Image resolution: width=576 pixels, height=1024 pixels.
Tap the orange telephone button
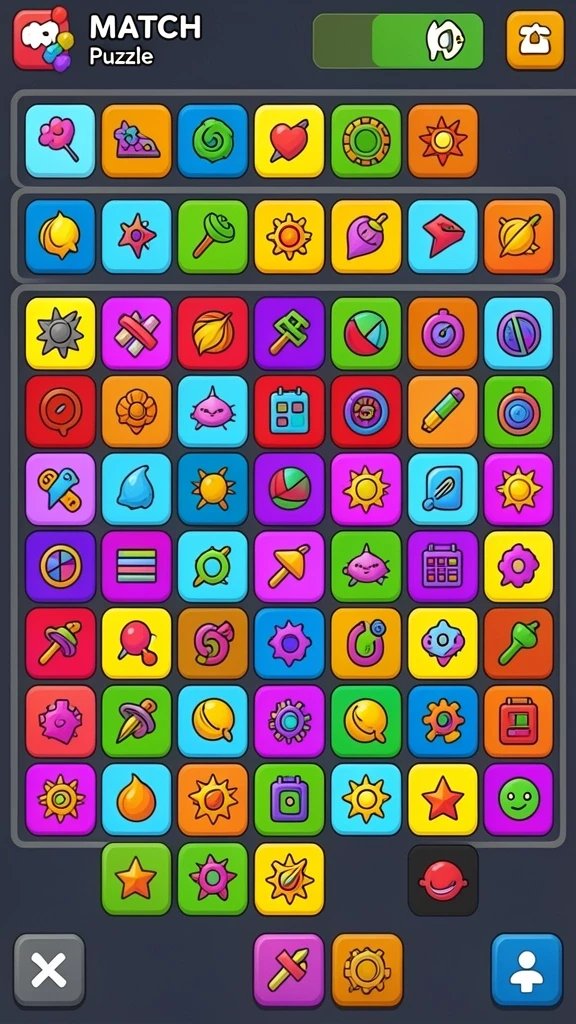535,40
